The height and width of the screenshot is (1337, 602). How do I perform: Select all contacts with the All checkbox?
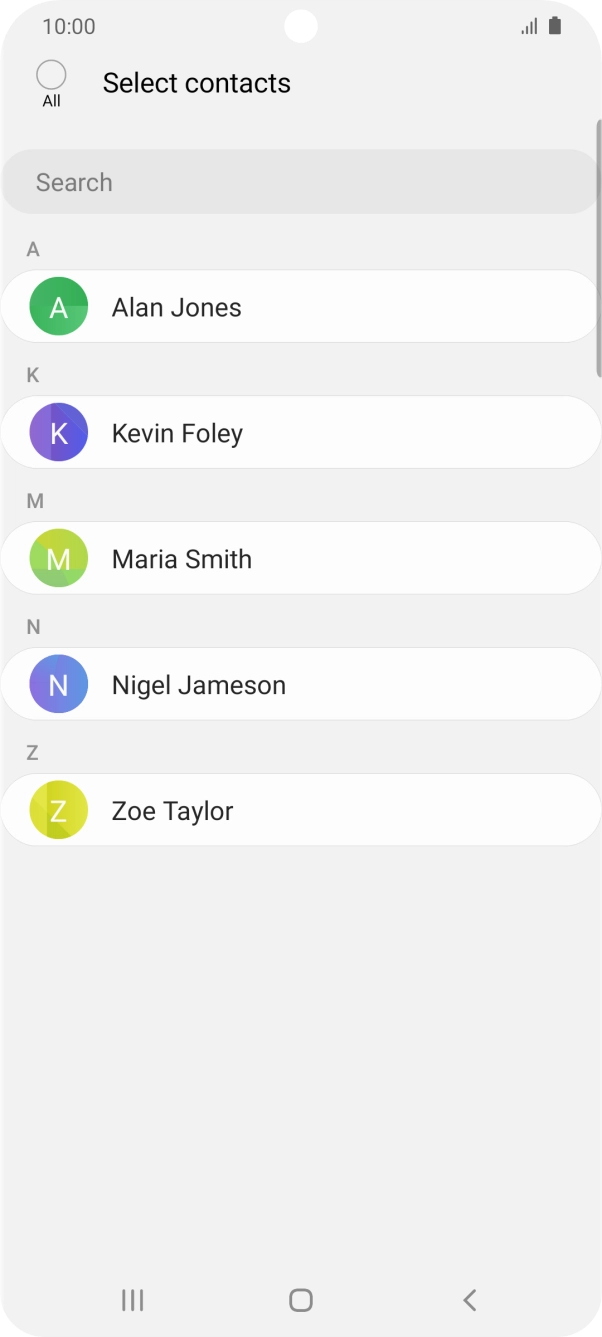point(51,77)
